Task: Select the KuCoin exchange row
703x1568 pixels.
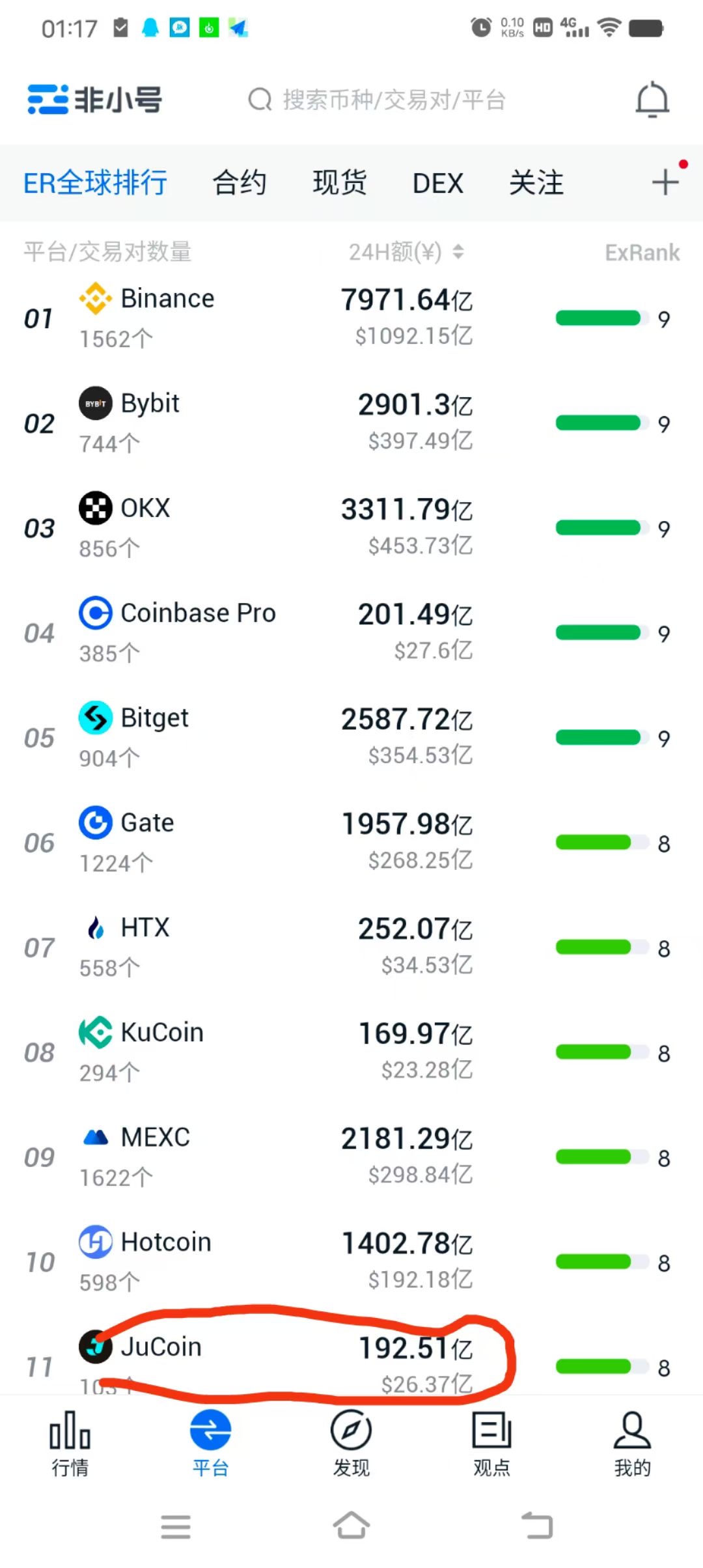Action: point(351,1052)
